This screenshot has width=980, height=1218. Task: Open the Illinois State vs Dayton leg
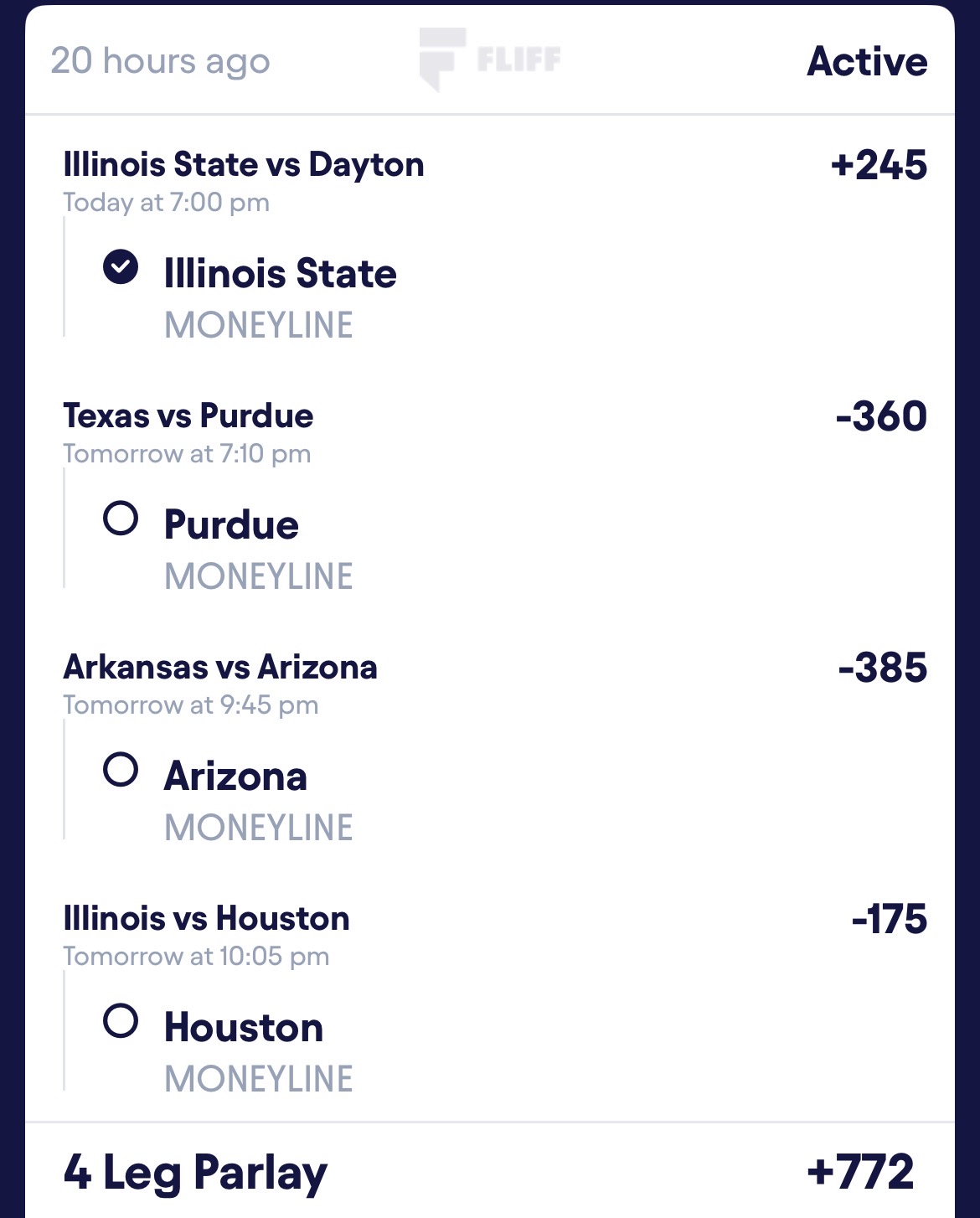(244, 165)
